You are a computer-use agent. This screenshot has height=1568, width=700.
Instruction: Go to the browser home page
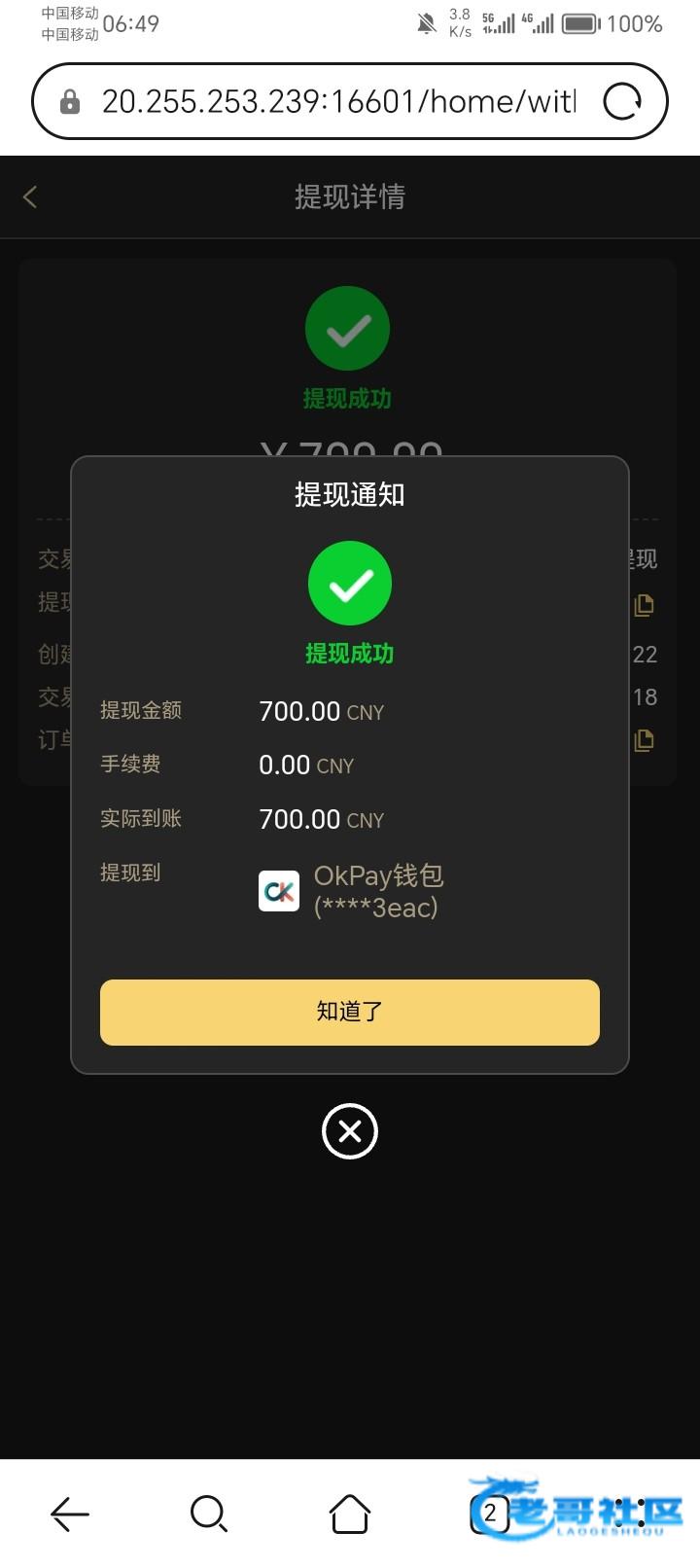click(350, 1514)
